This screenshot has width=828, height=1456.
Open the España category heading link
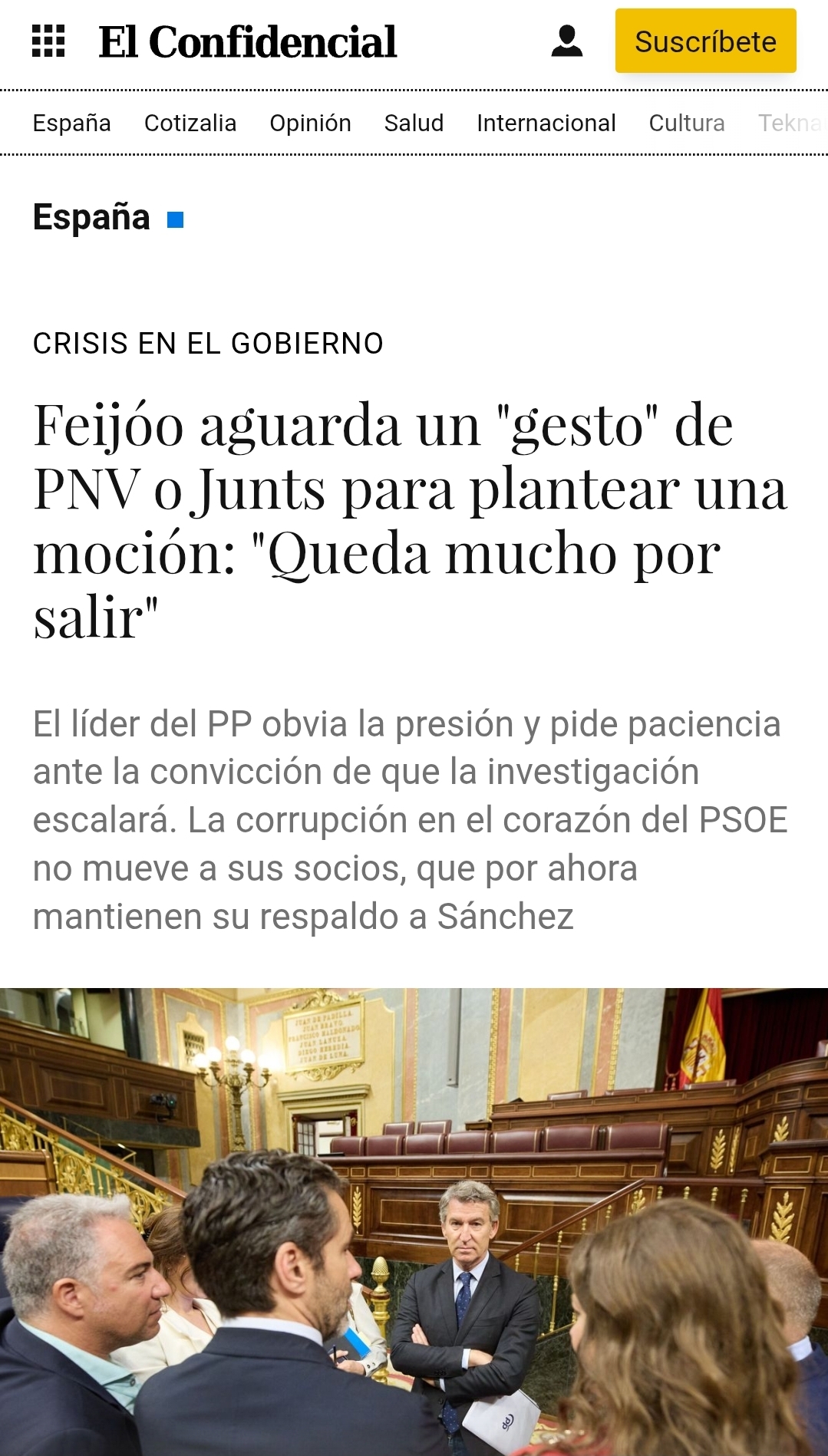coord(91,217)
